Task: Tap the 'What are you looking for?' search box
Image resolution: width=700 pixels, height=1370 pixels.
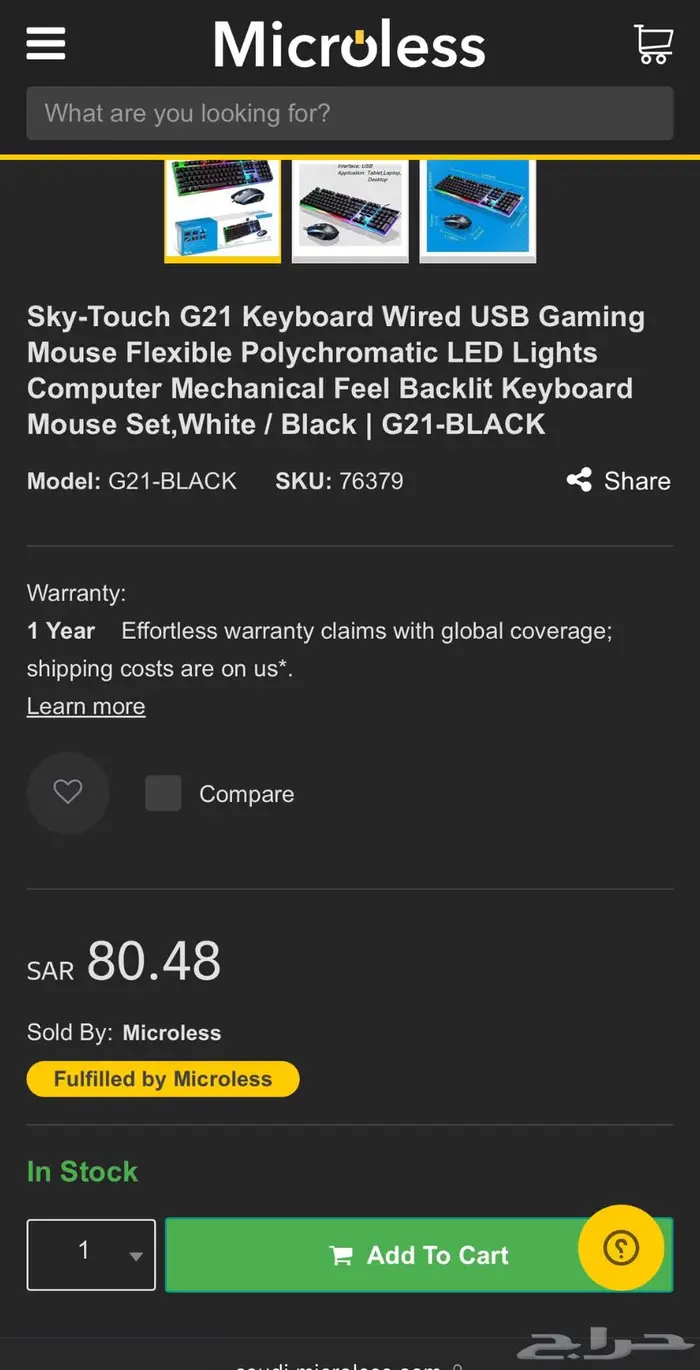Action: [349, 113]
